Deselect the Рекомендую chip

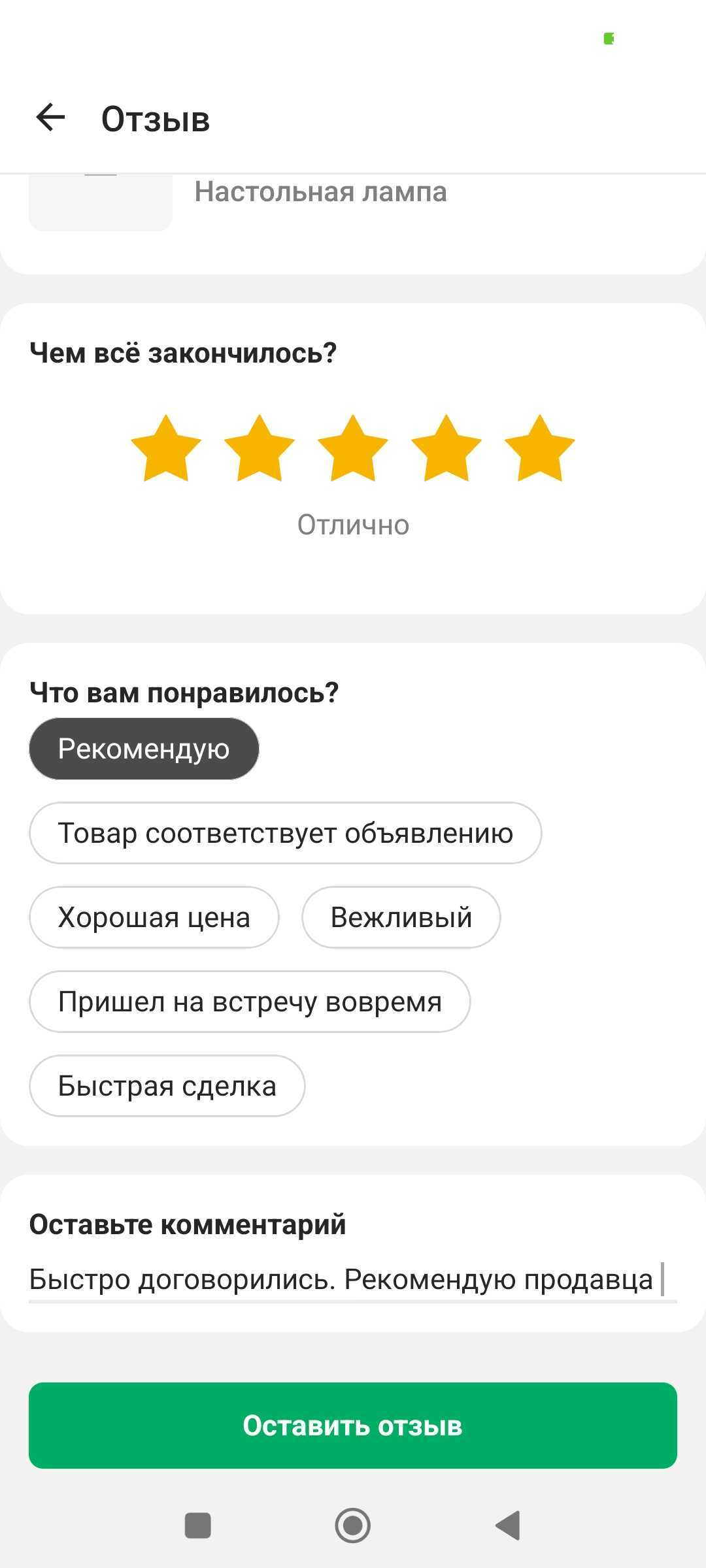click(x=144, y=749)
